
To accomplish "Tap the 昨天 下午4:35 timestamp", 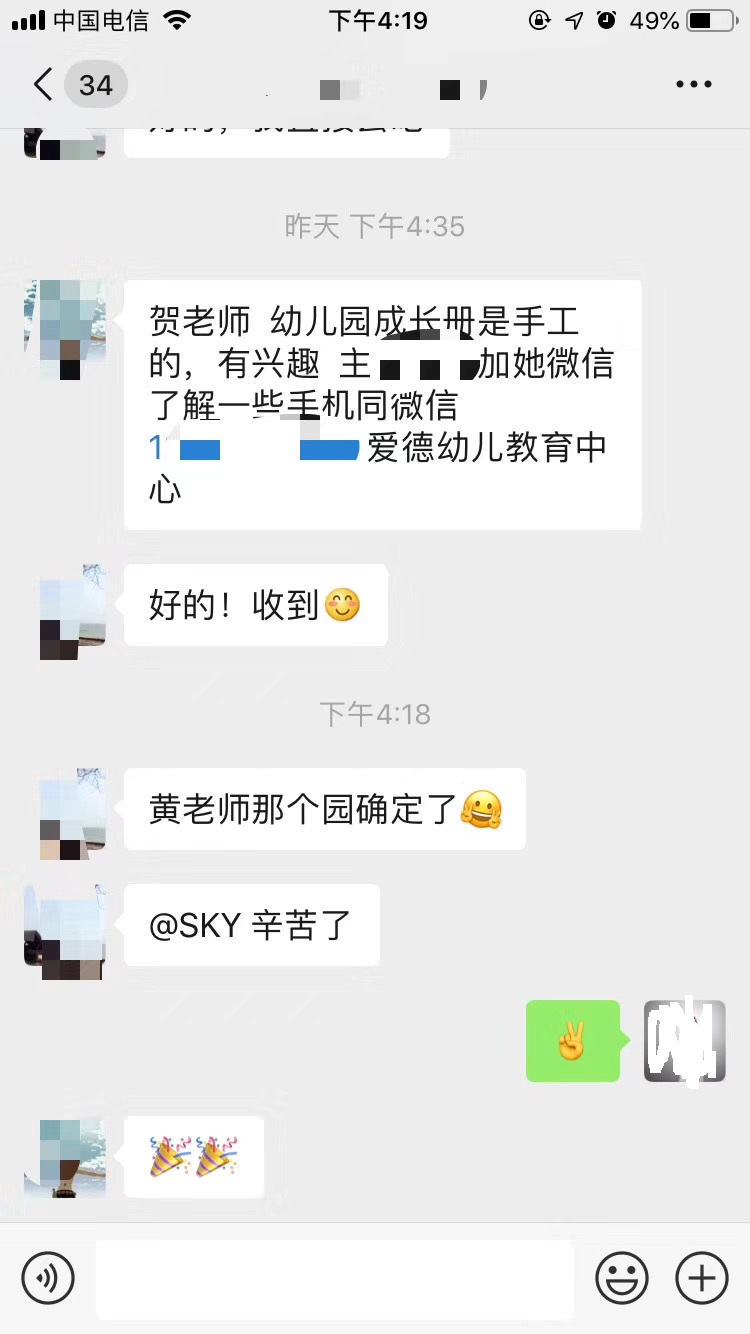I will coord(374,226).
